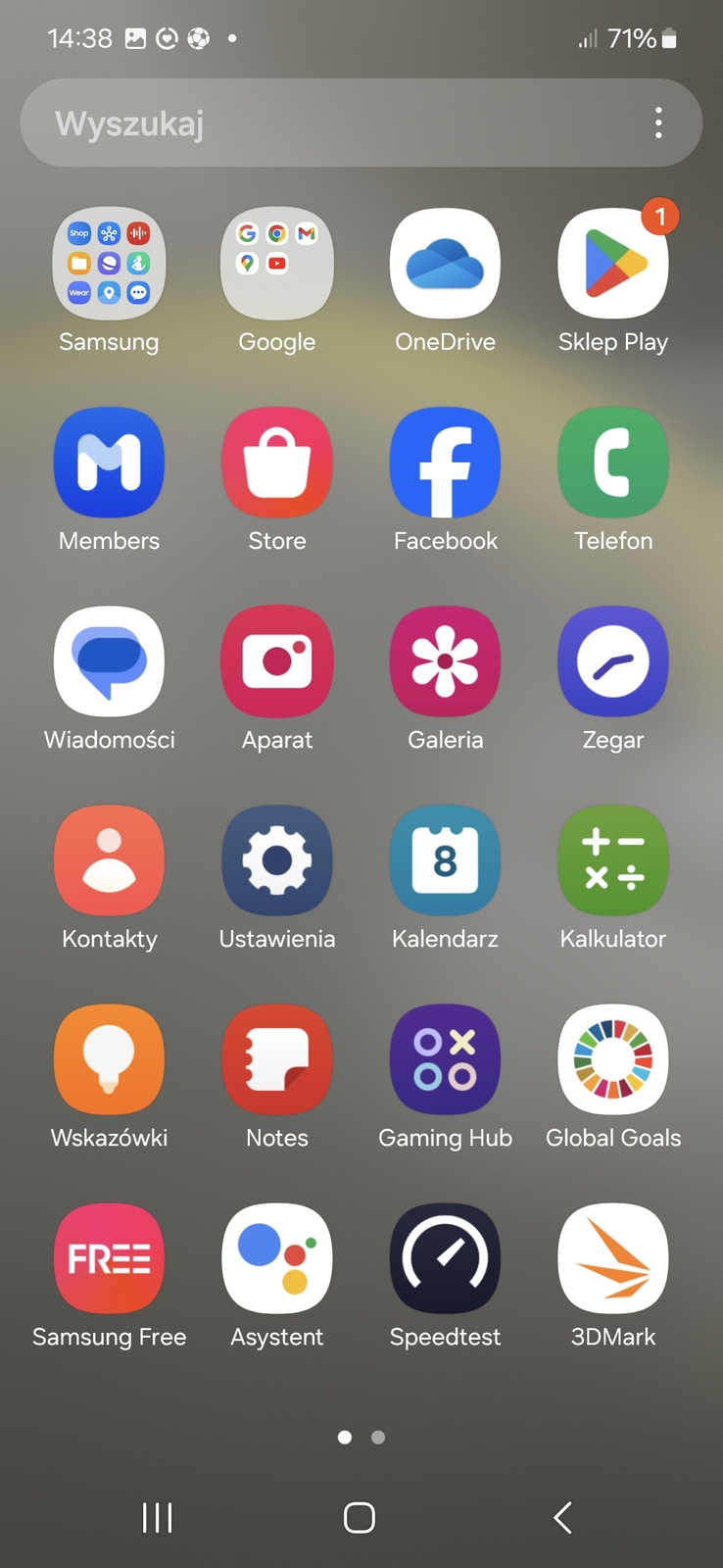Screen dimensions: 723x1568
Task: Start the Speedtest app
Action: tap(445, 1258)
